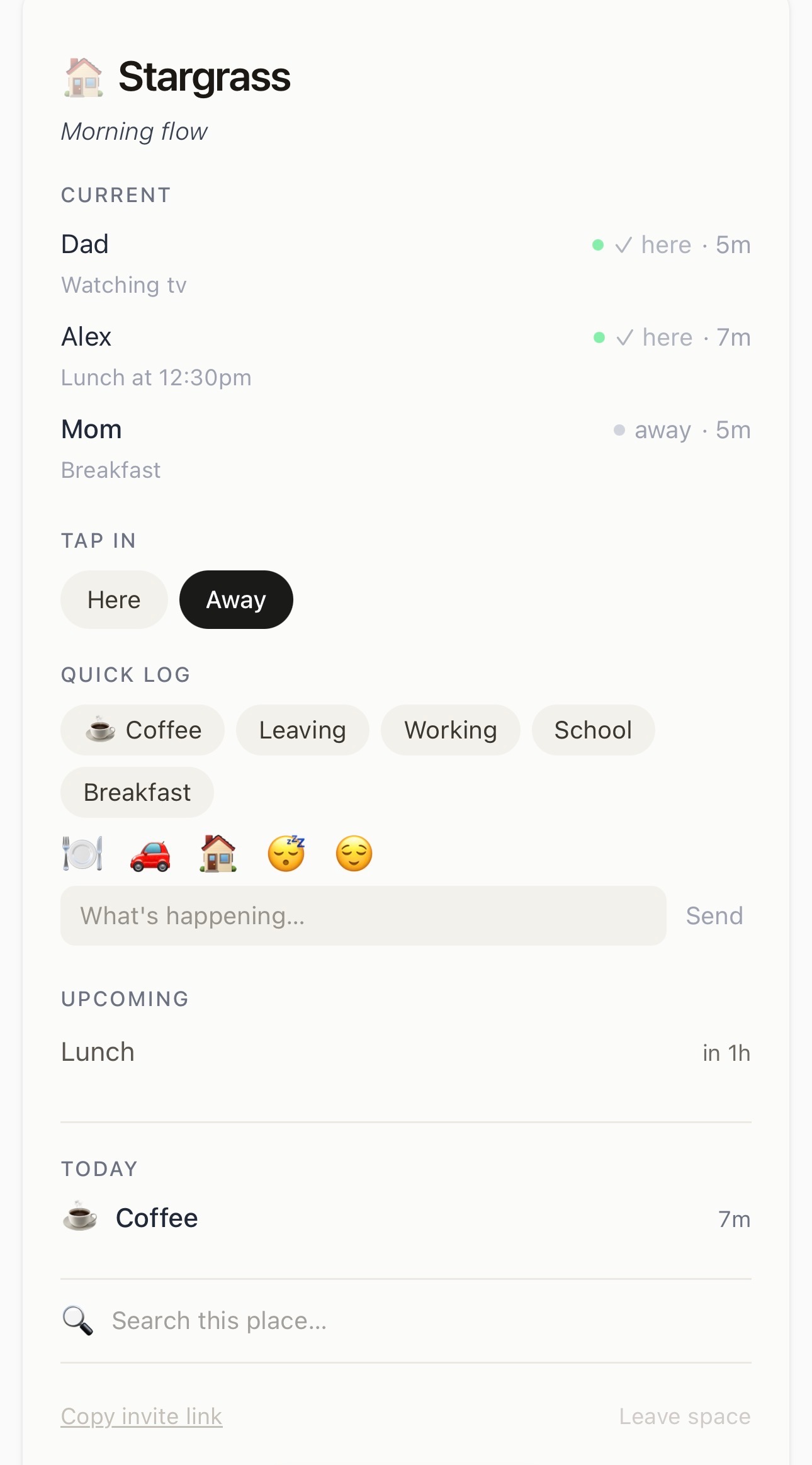Log School from the quick log

pyautogui.click(x=593, y=730)
